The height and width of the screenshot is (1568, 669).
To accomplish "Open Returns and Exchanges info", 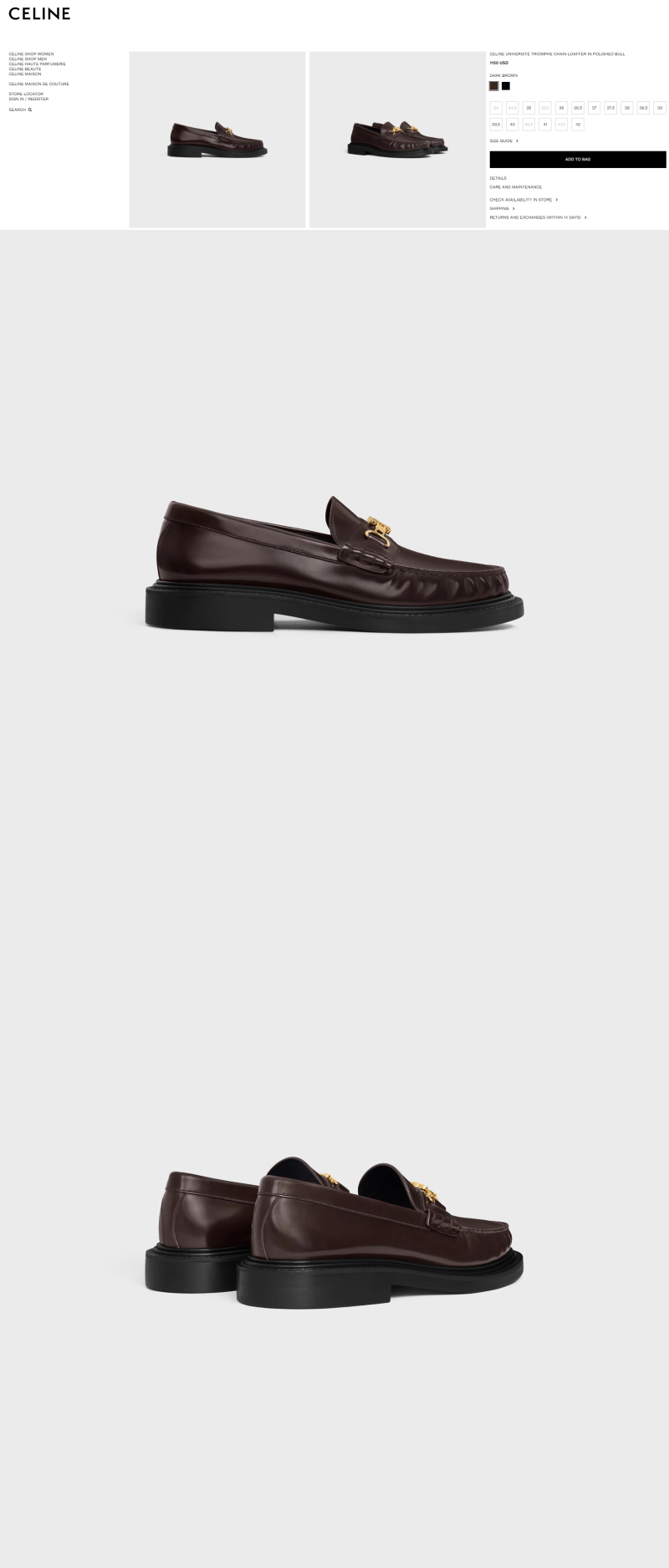I will point(537,217).
